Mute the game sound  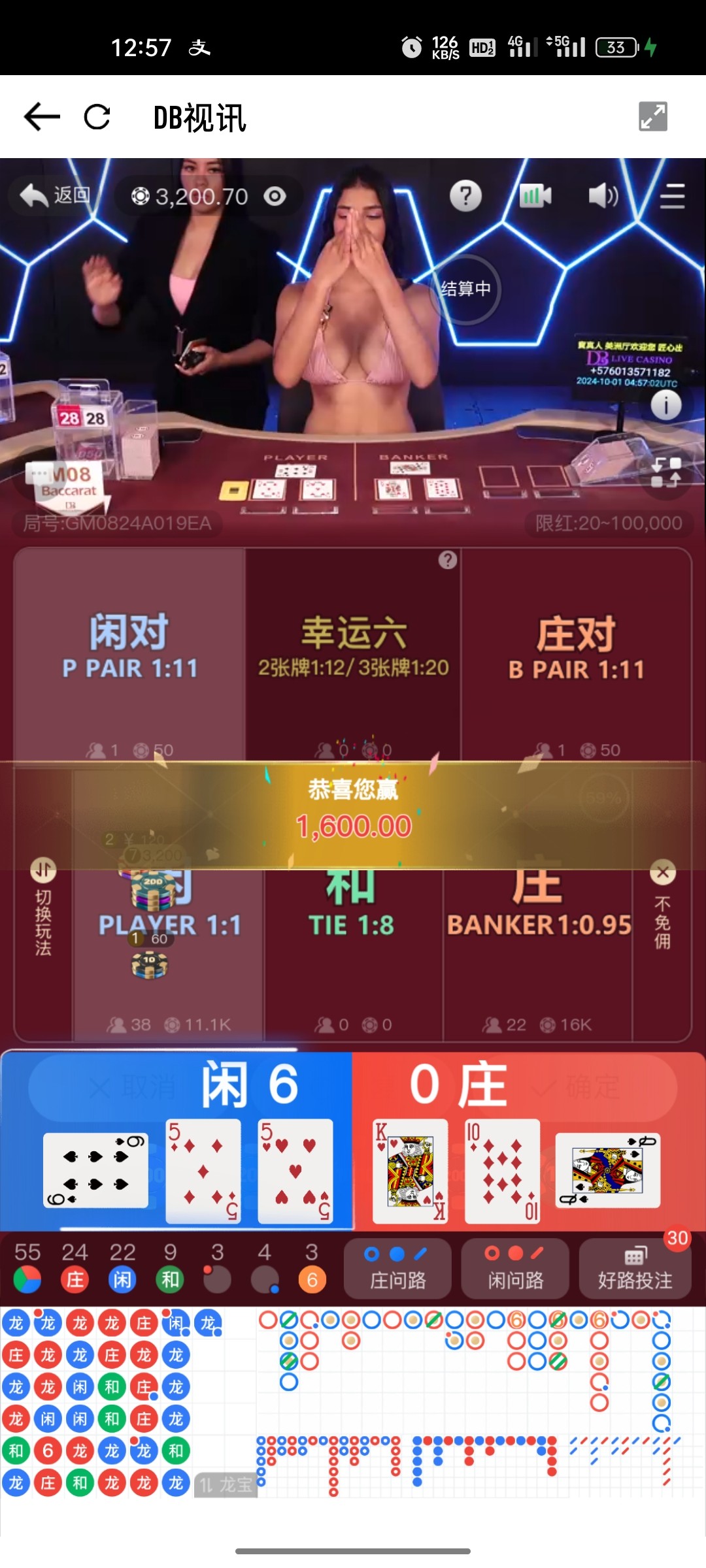tap(603, 196)
